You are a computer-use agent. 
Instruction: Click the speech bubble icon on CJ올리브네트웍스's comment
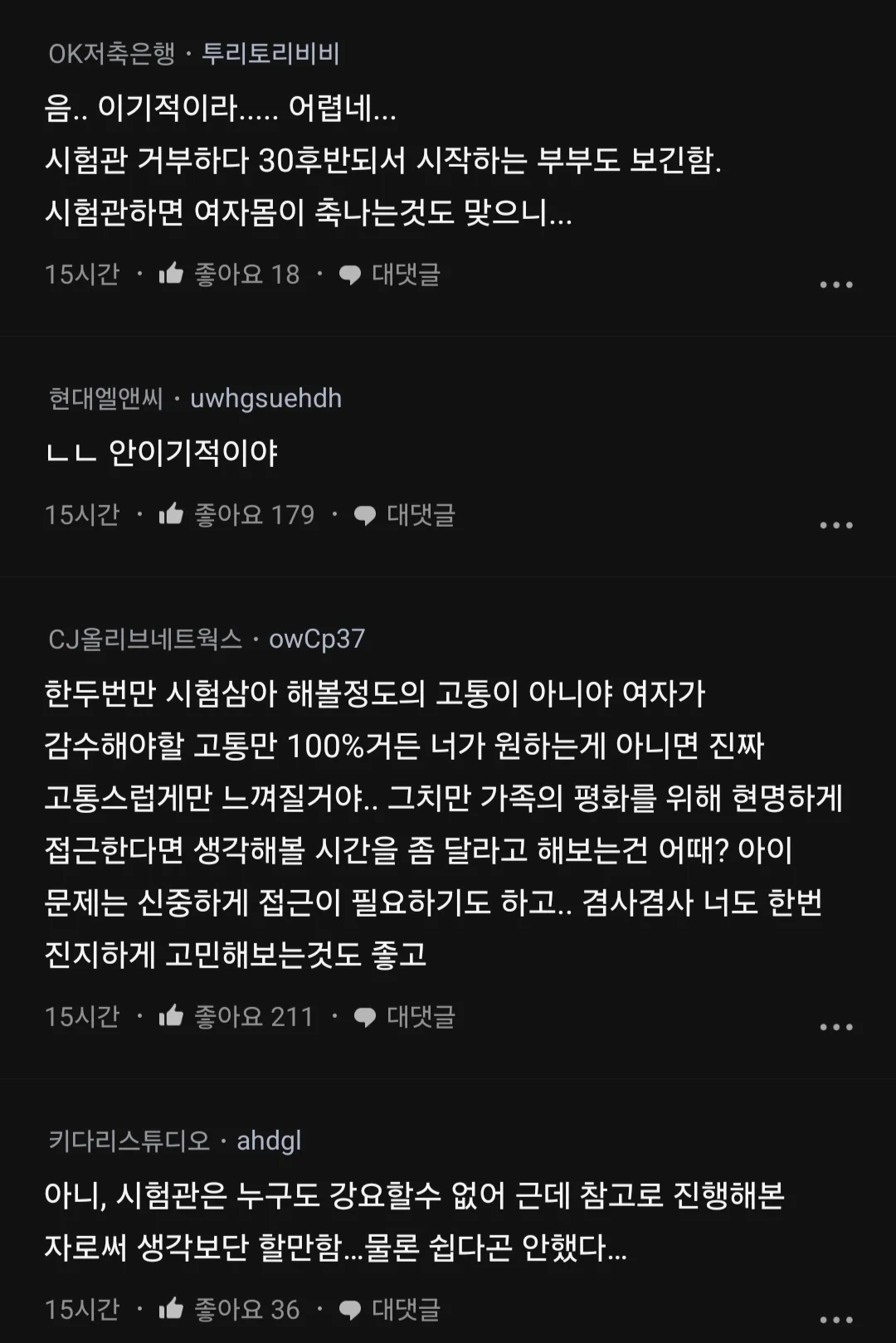coord(366,1015)
